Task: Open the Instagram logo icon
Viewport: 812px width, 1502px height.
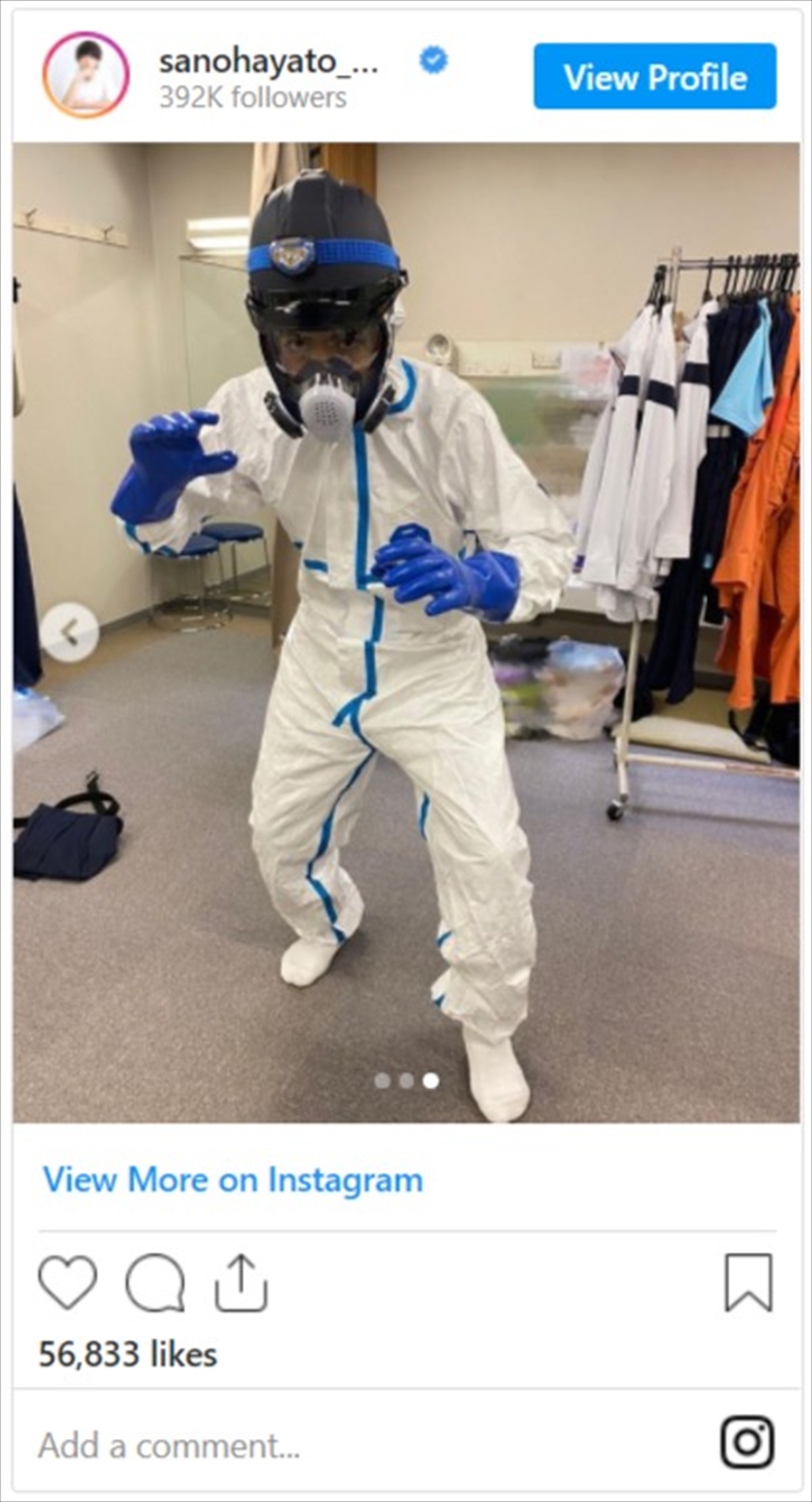Action: pyautogui.click(x=746, y=1441)
